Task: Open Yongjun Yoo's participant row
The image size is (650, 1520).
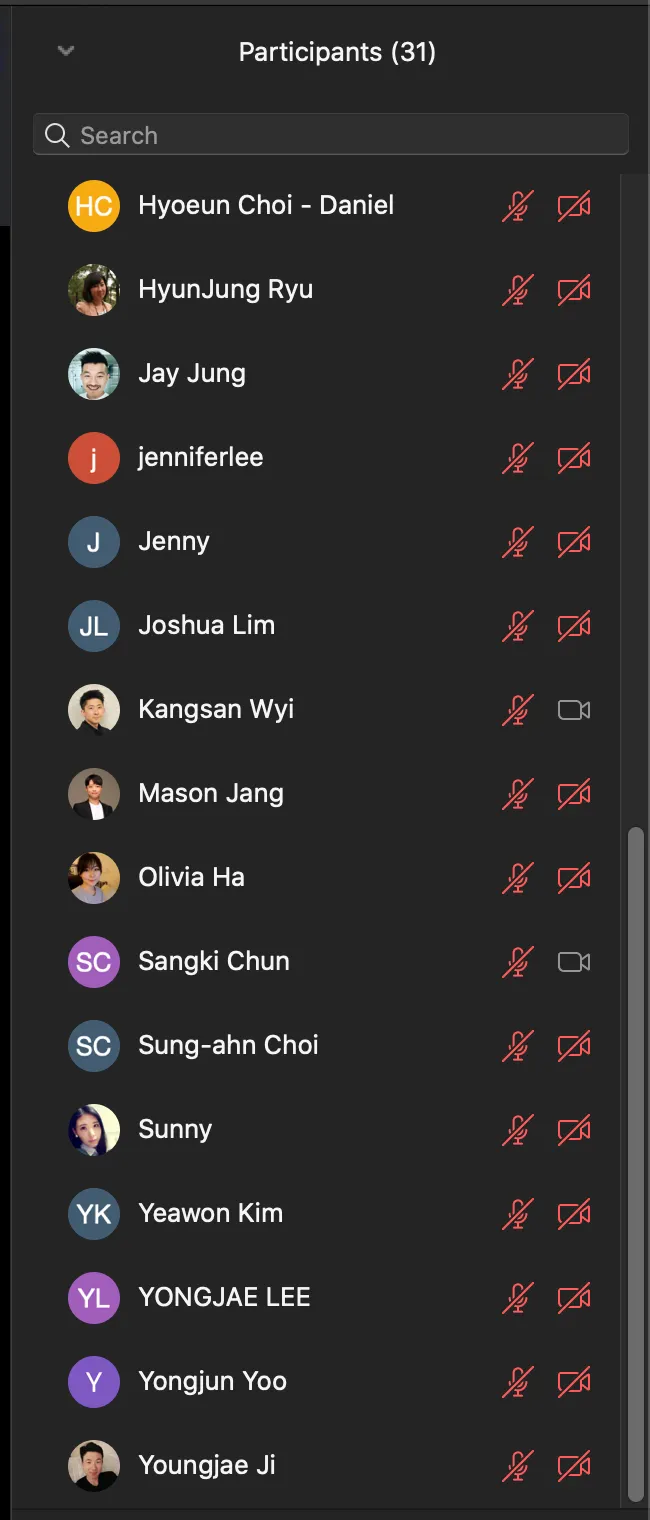Action: click(x=213, y=1382)
